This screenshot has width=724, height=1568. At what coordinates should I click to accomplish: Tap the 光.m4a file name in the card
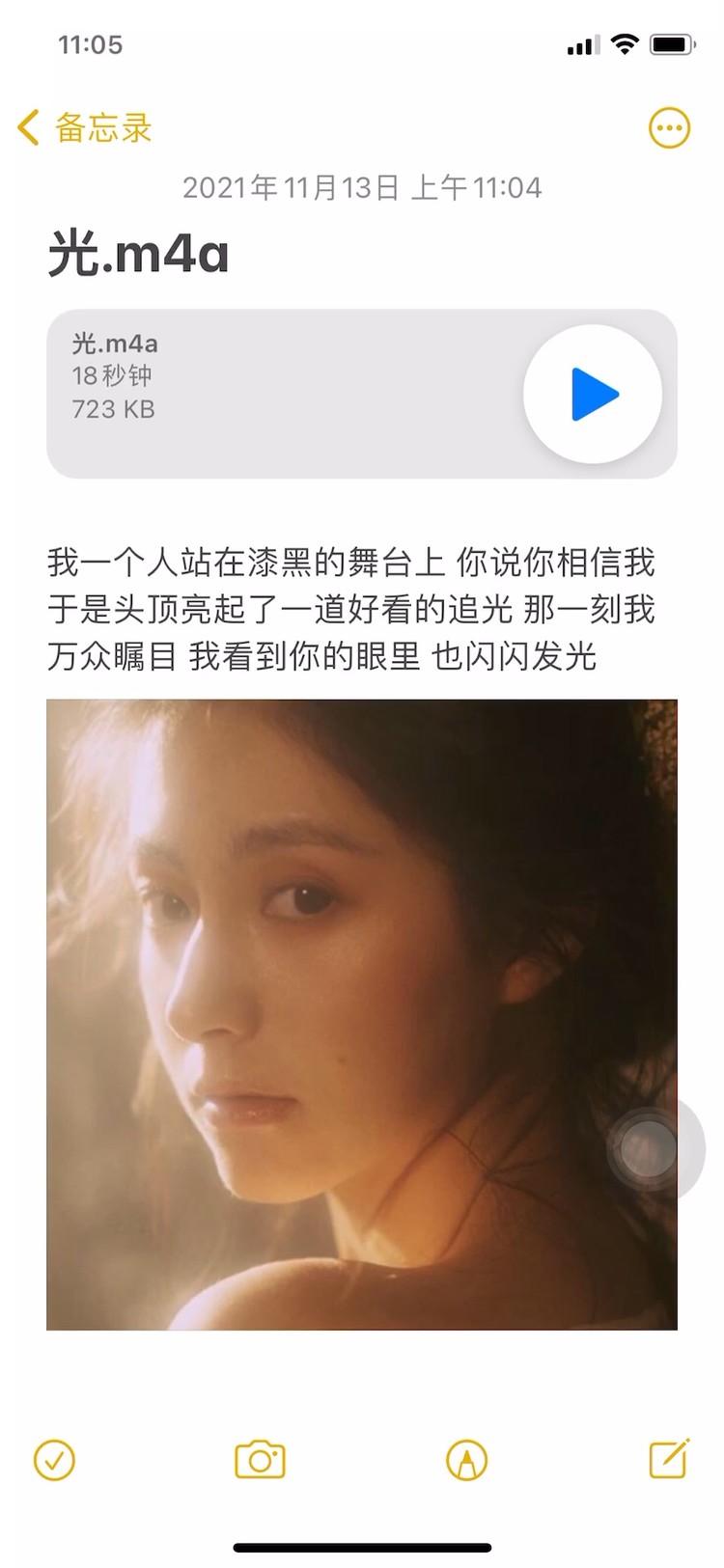116,344
